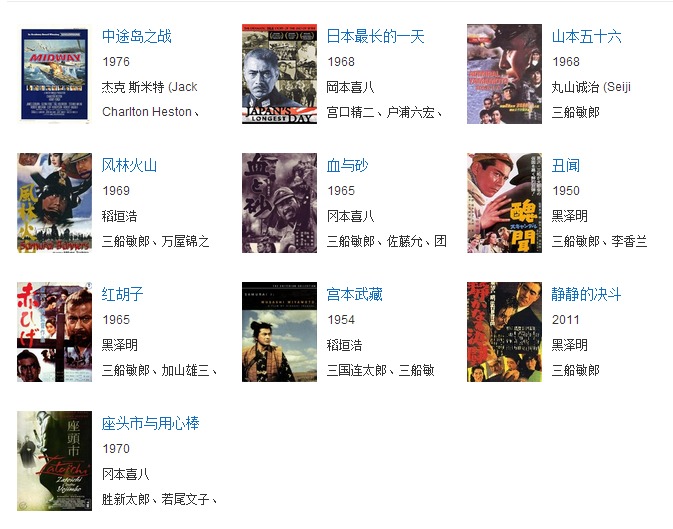Open the 座头市与用心棒 title link
This screenshot has width=673, height=529.
[150, 423]
